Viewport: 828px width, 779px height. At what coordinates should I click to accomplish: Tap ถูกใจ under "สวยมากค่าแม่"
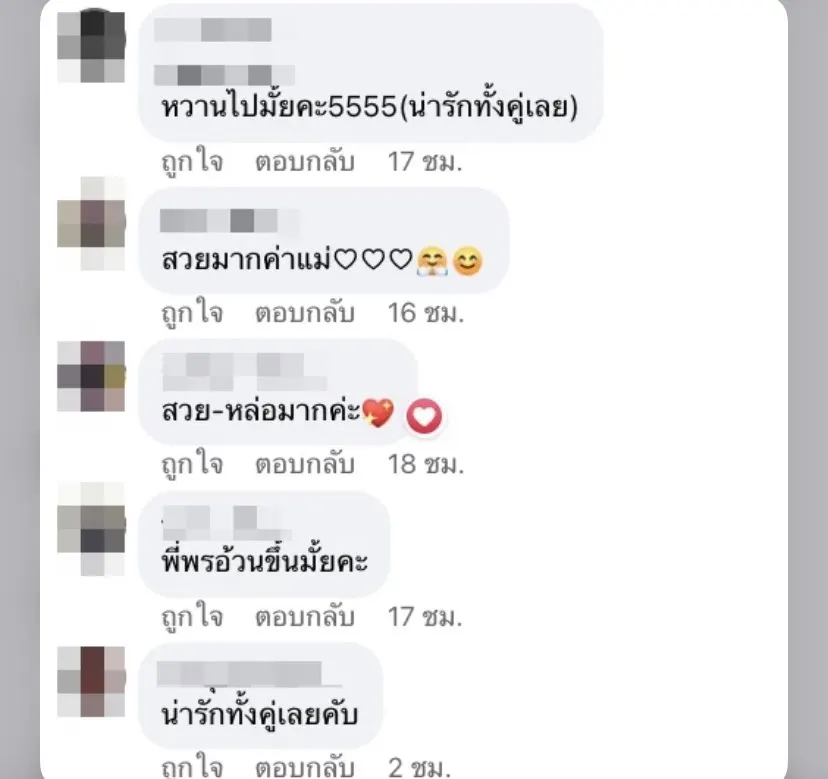[x=192, y=314]
